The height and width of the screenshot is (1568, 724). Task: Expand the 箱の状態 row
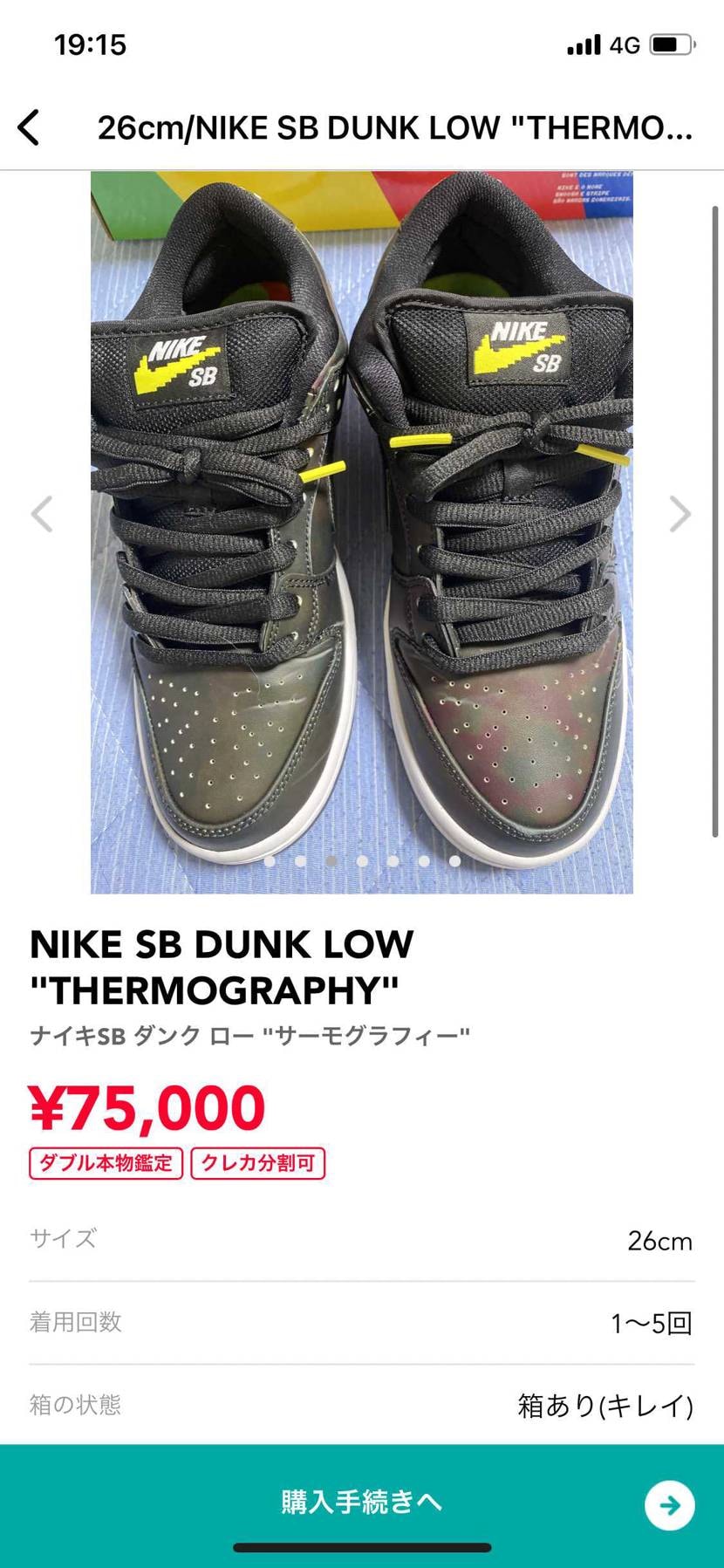[x=362, y=1405]
